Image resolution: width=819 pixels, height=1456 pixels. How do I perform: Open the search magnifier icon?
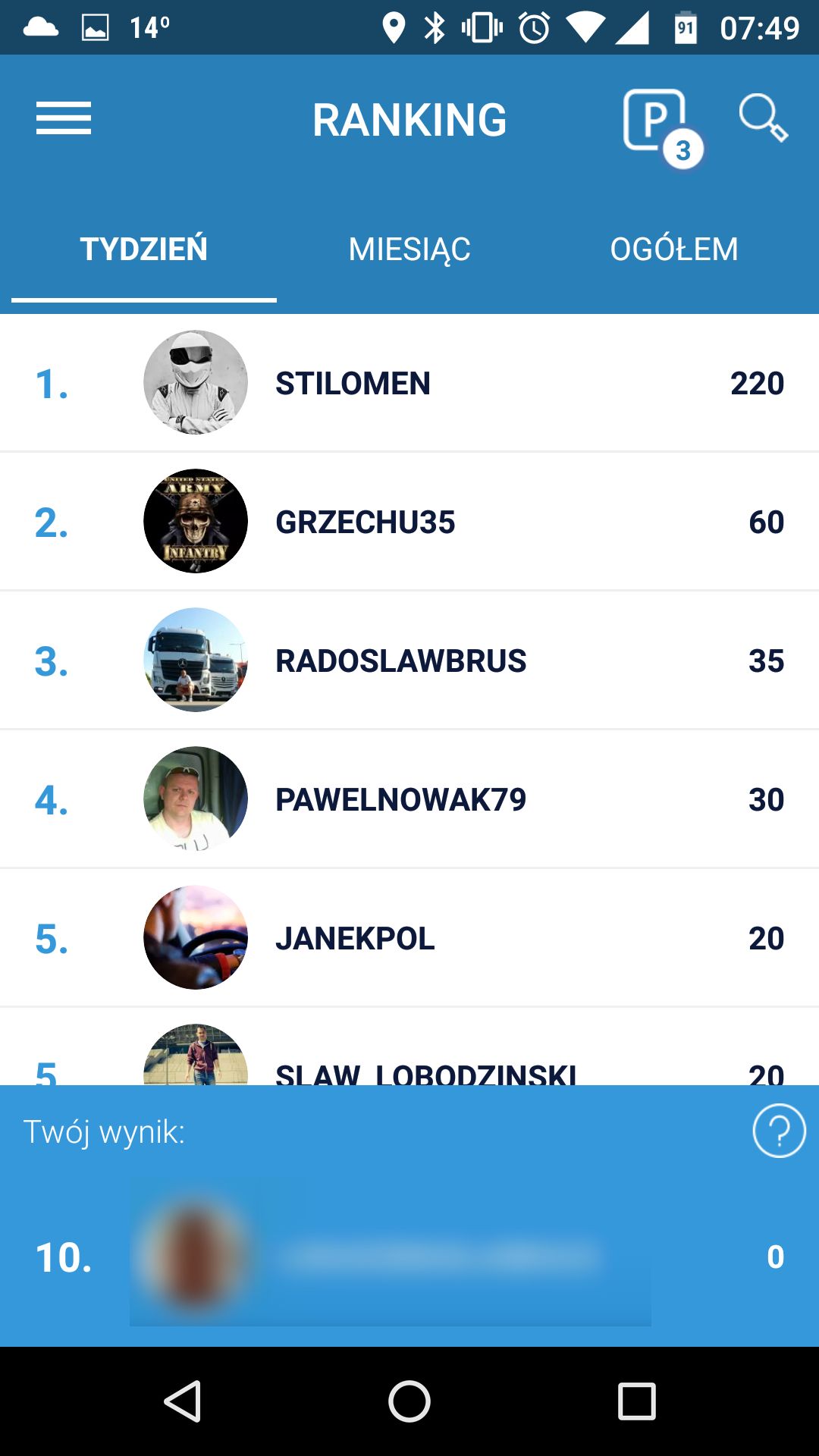point(763,118)
